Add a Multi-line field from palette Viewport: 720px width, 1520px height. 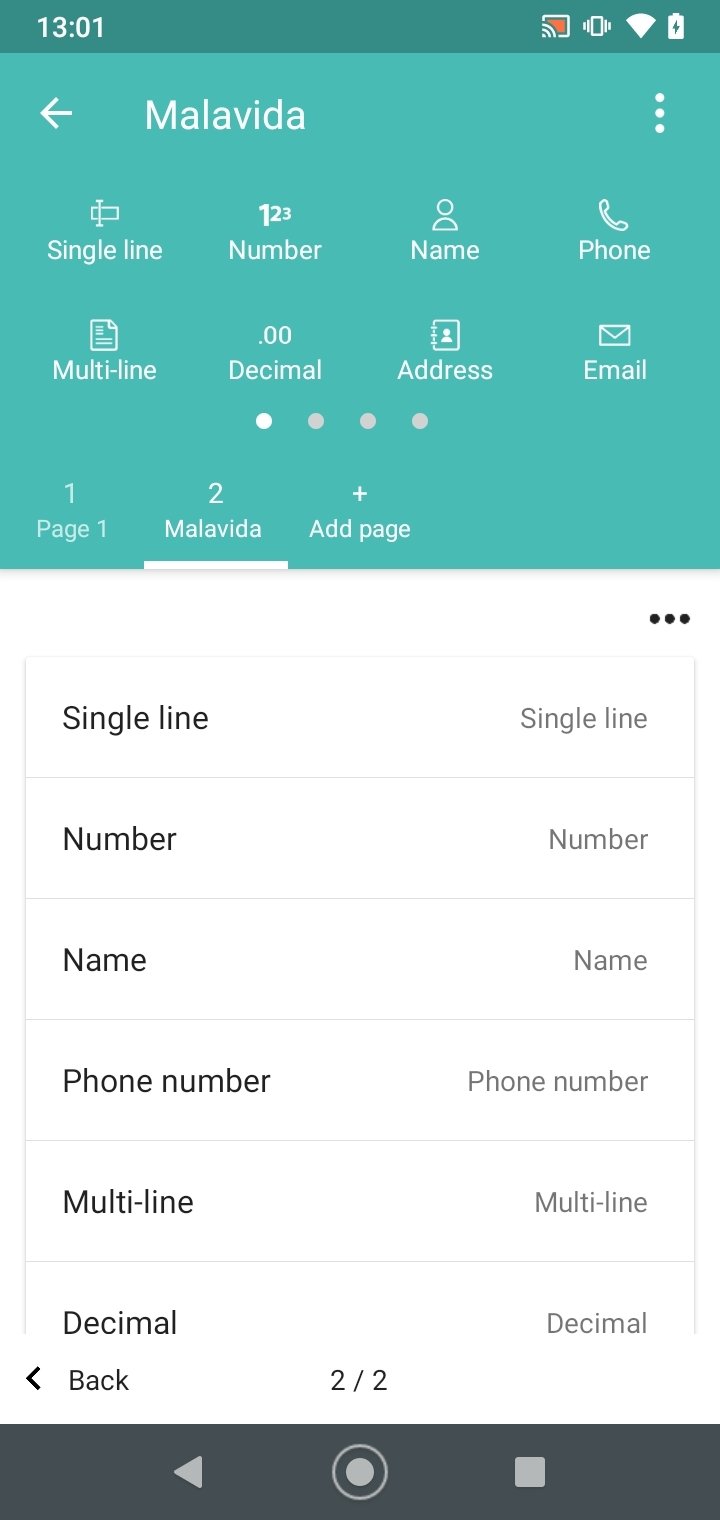105,352
